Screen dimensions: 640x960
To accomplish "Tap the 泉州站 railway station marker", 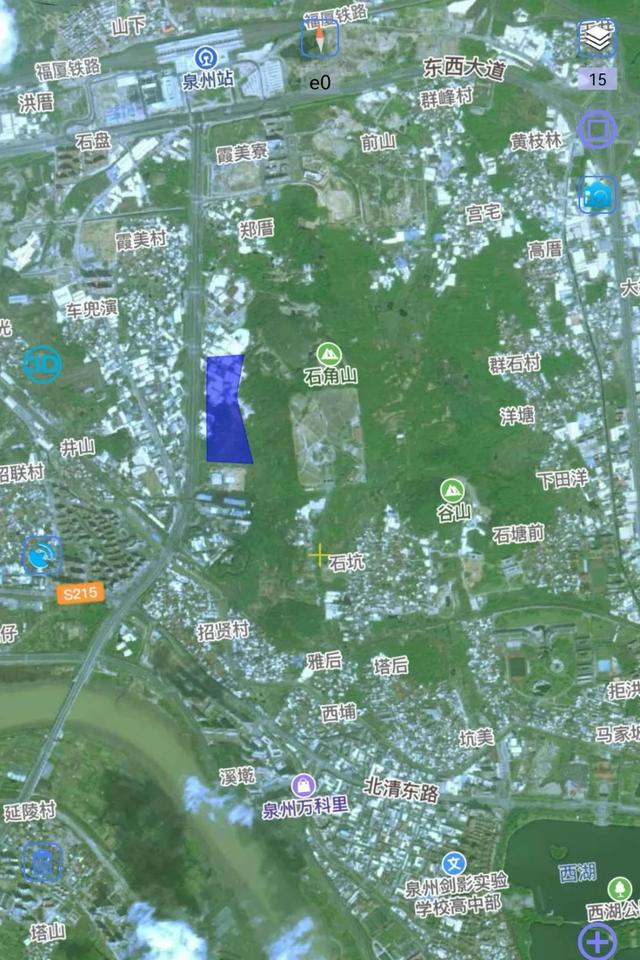I will 206,56.
